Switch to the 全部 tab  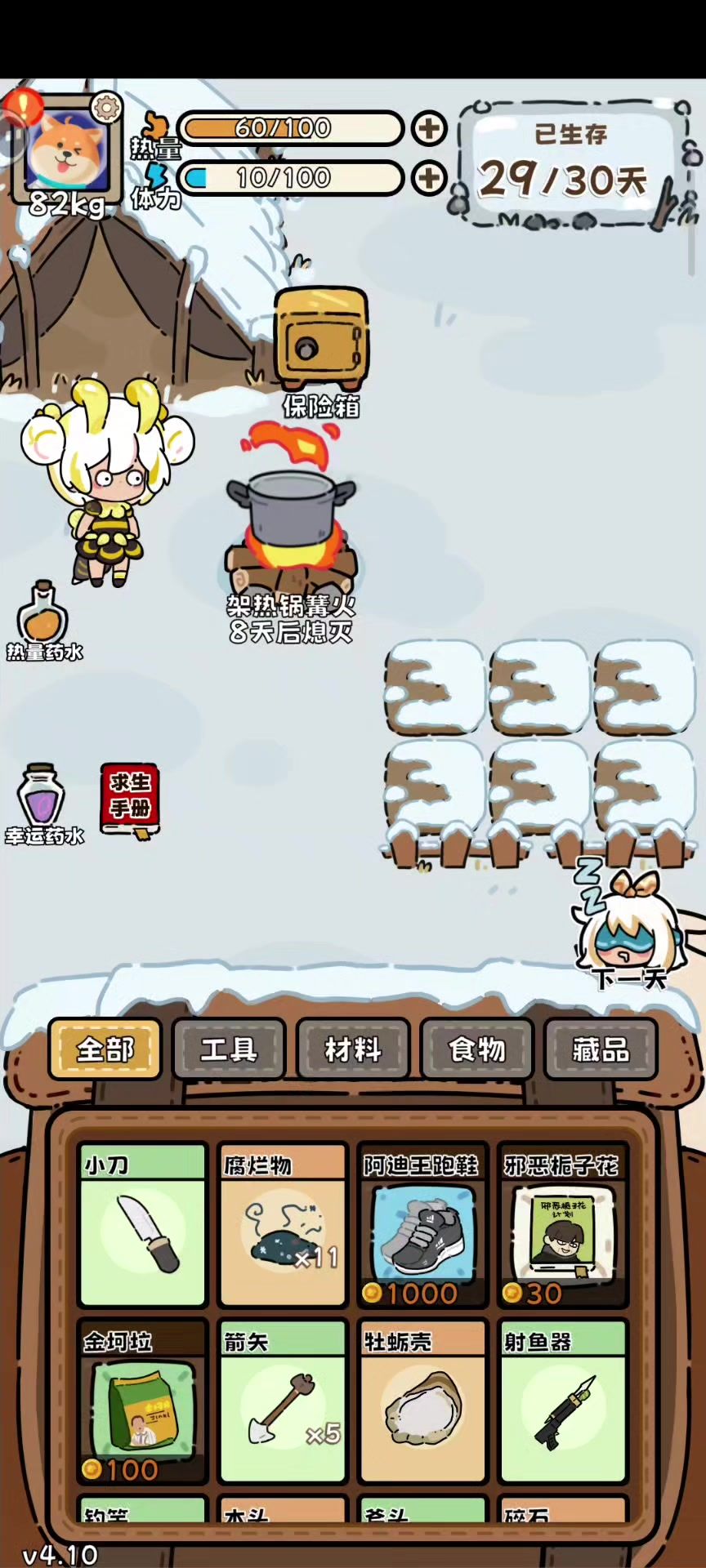click(105, 1049)
